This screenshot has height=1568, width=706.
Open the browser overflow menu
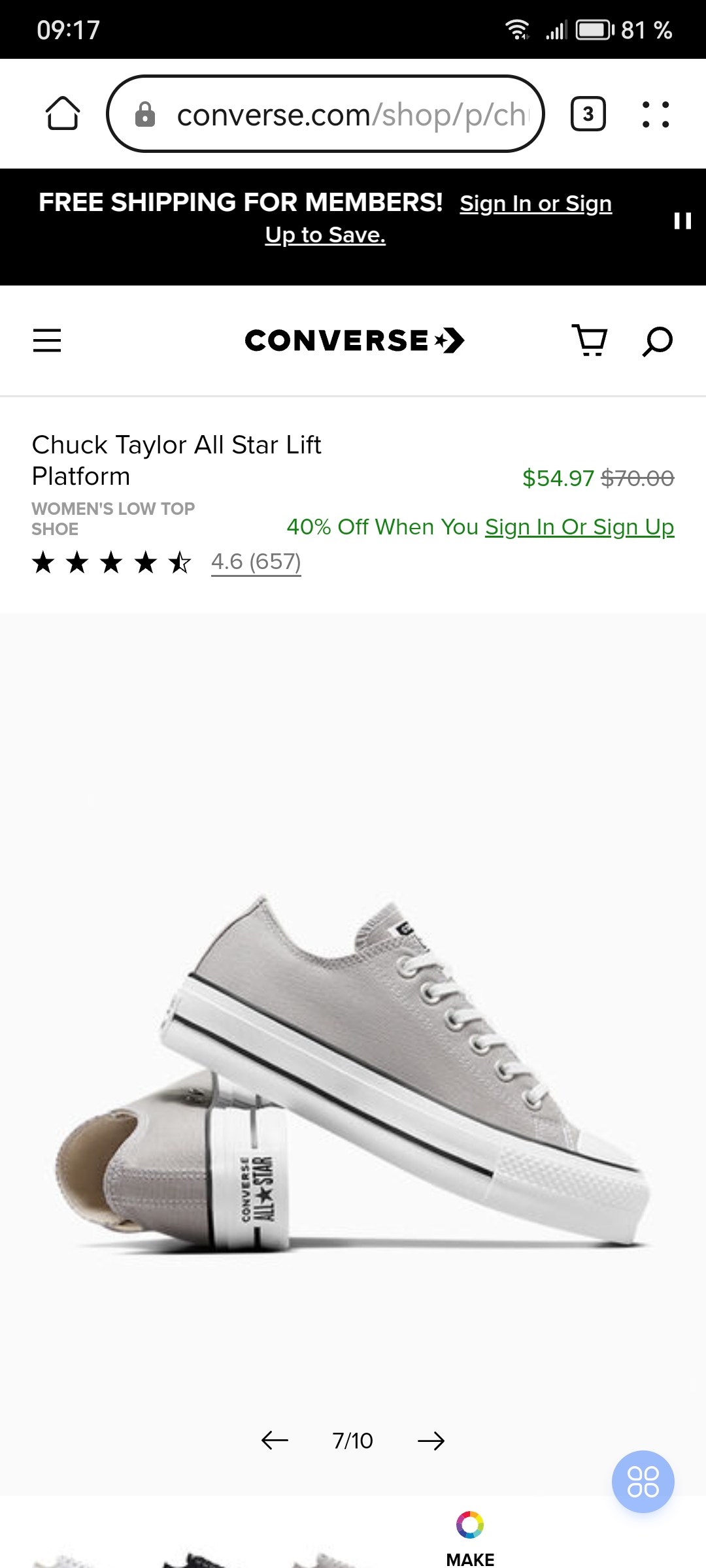pyautogui.click(x=655, y=114)
